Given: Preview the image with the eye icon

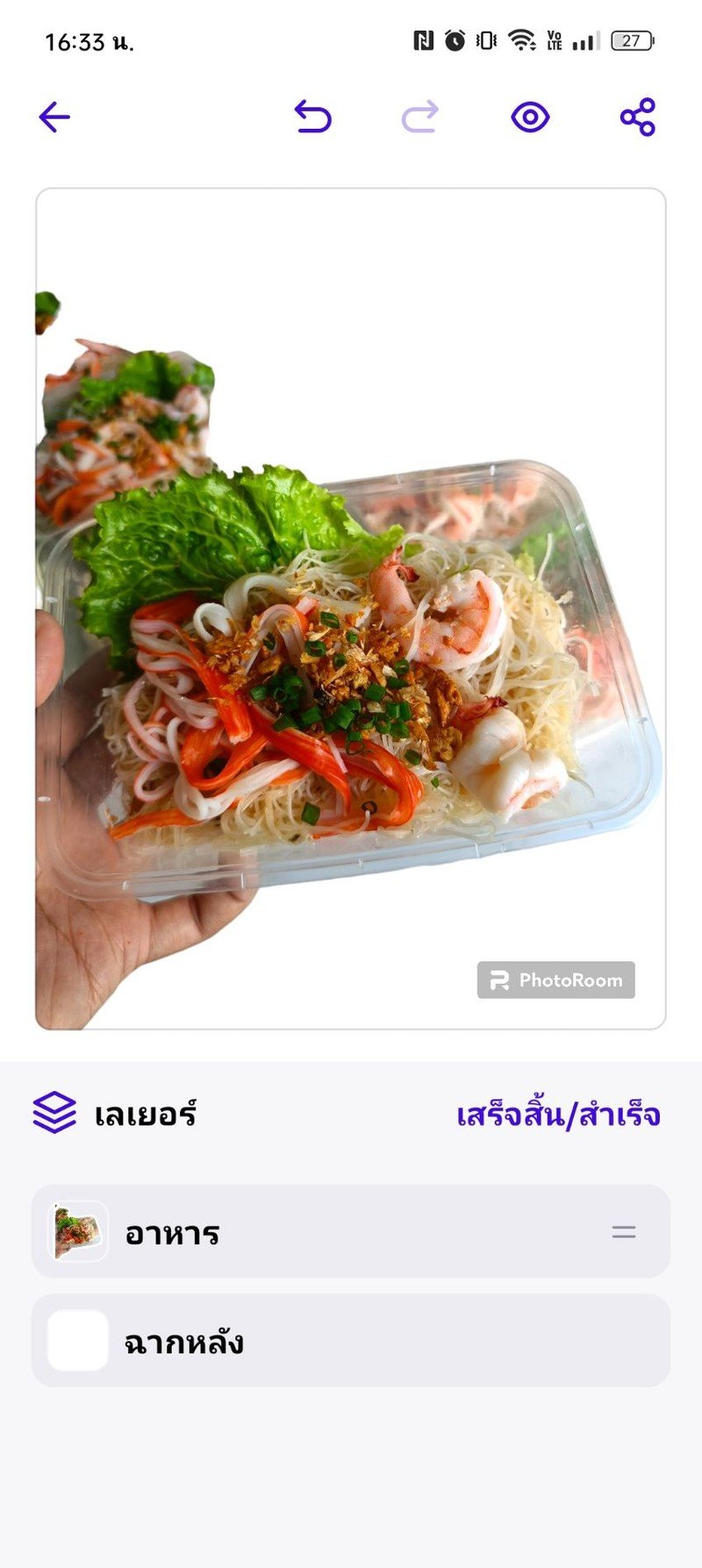Looking at the screenshot, I should 530,117.
